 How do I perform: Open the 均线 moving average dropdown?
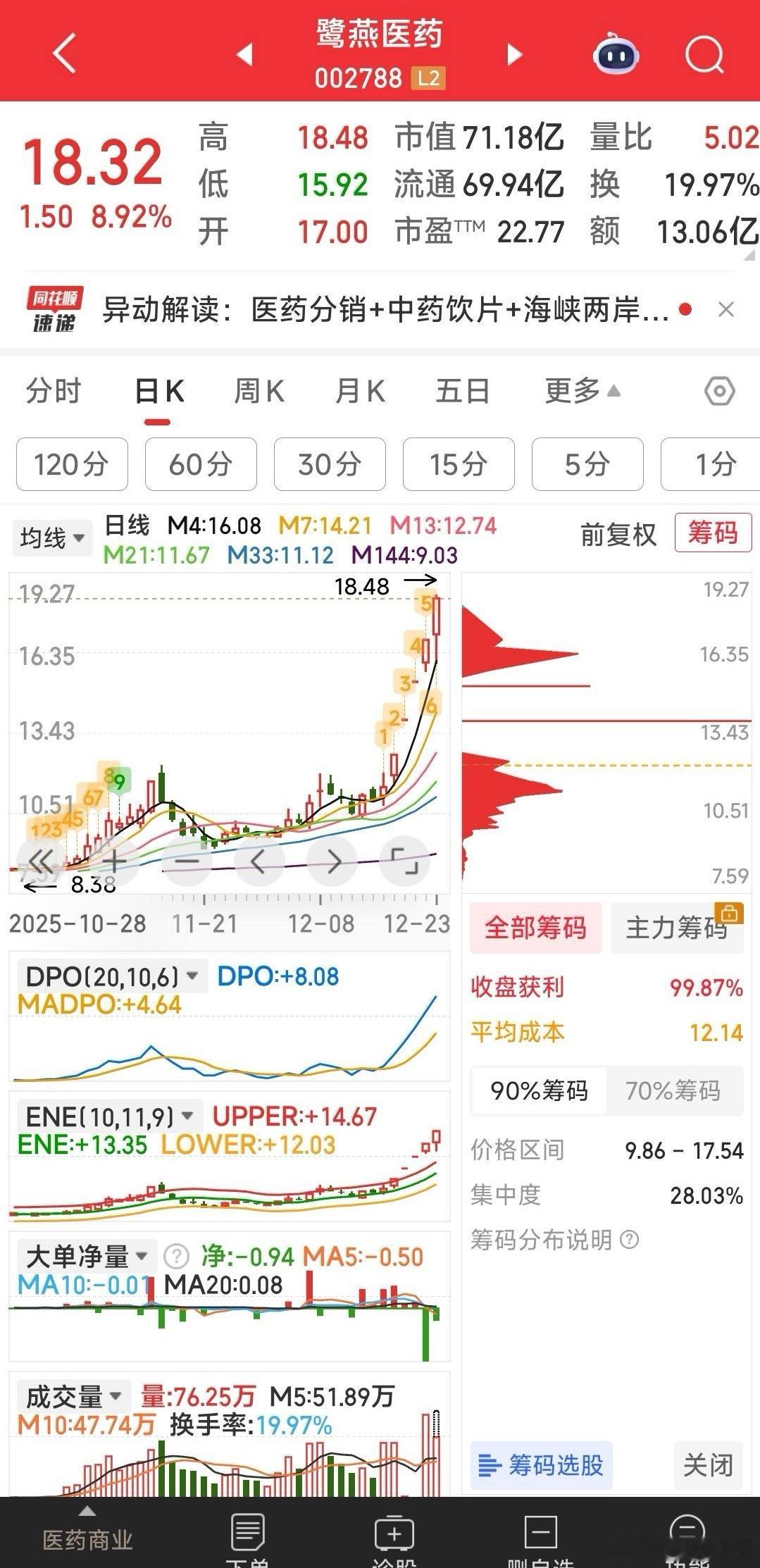click(x=51, y=537)
